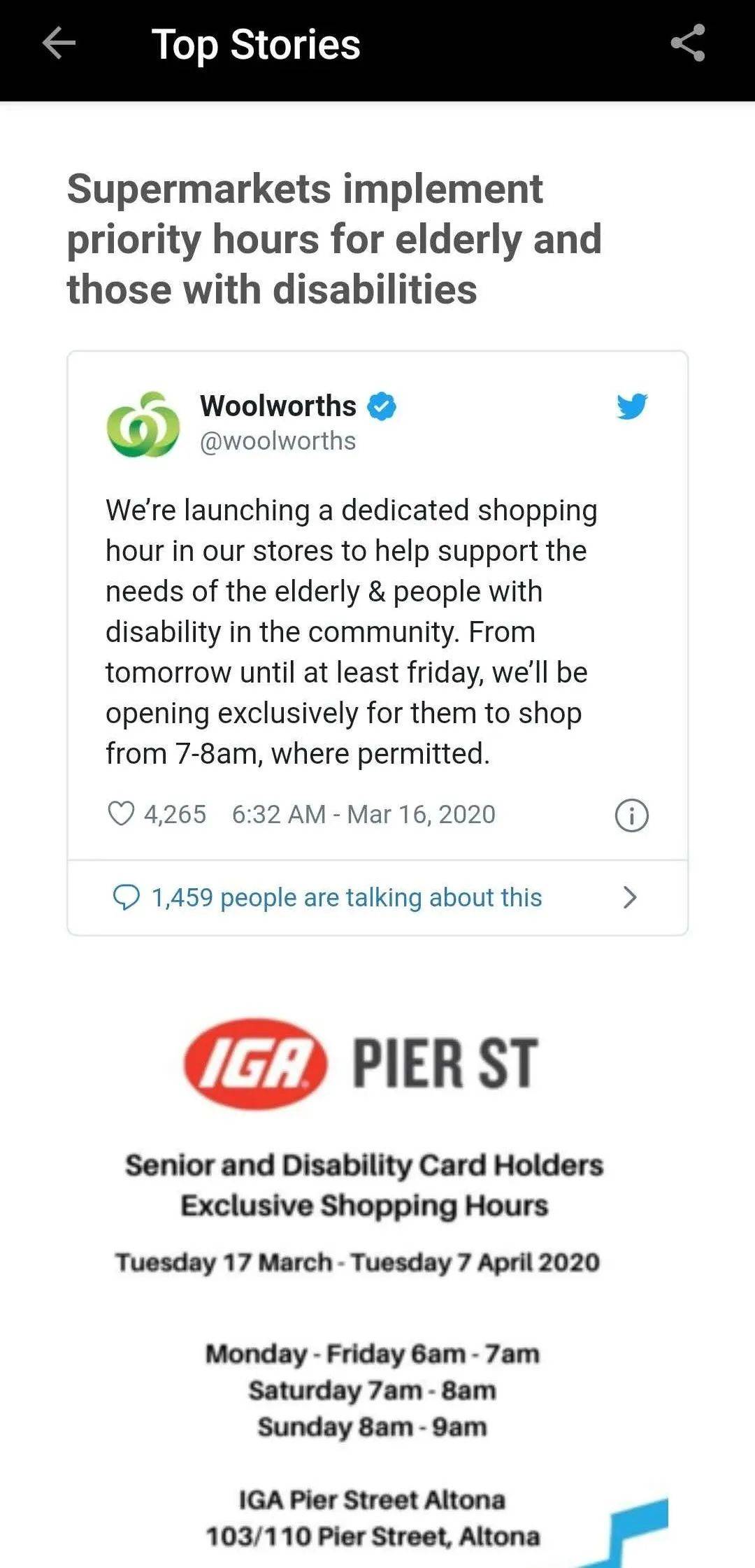View 1,459 people talking about this

tap(347, 897)
